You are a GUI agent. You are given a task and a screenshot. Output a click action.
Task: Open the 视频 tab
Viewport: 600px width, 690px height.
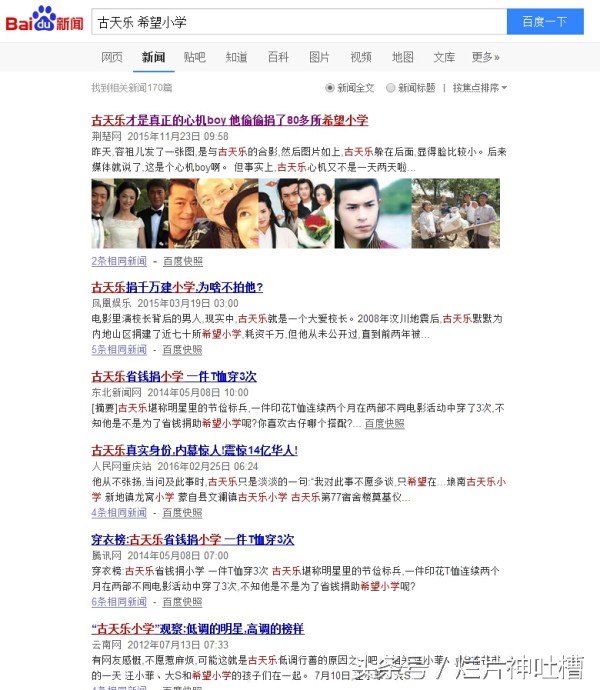(x=361, y=58)
